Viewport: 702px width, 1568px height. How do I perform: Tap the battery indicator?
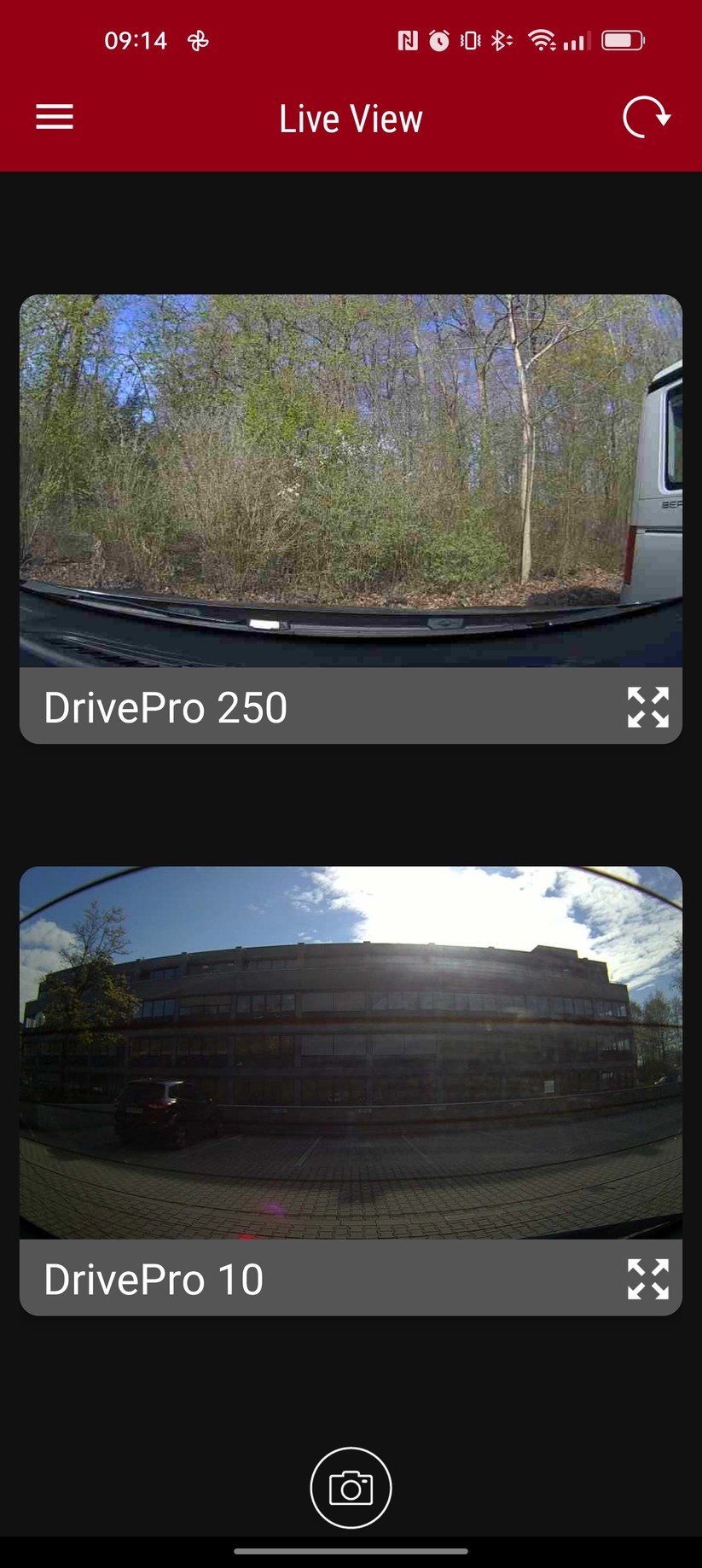[624, 38]
